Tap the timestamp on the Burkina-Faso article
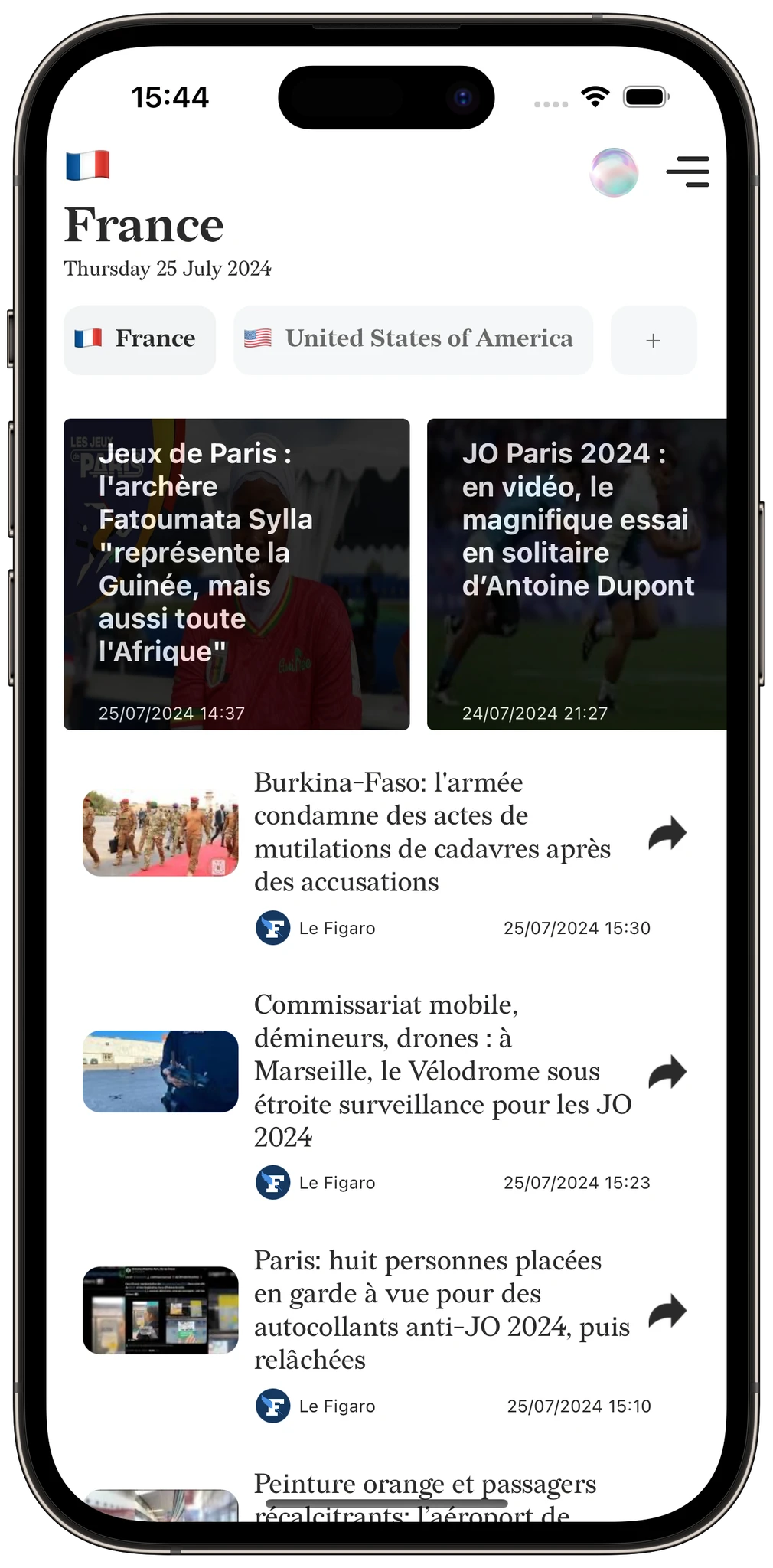This screenshot has width=773, height=1568. (x=576, y=928)
